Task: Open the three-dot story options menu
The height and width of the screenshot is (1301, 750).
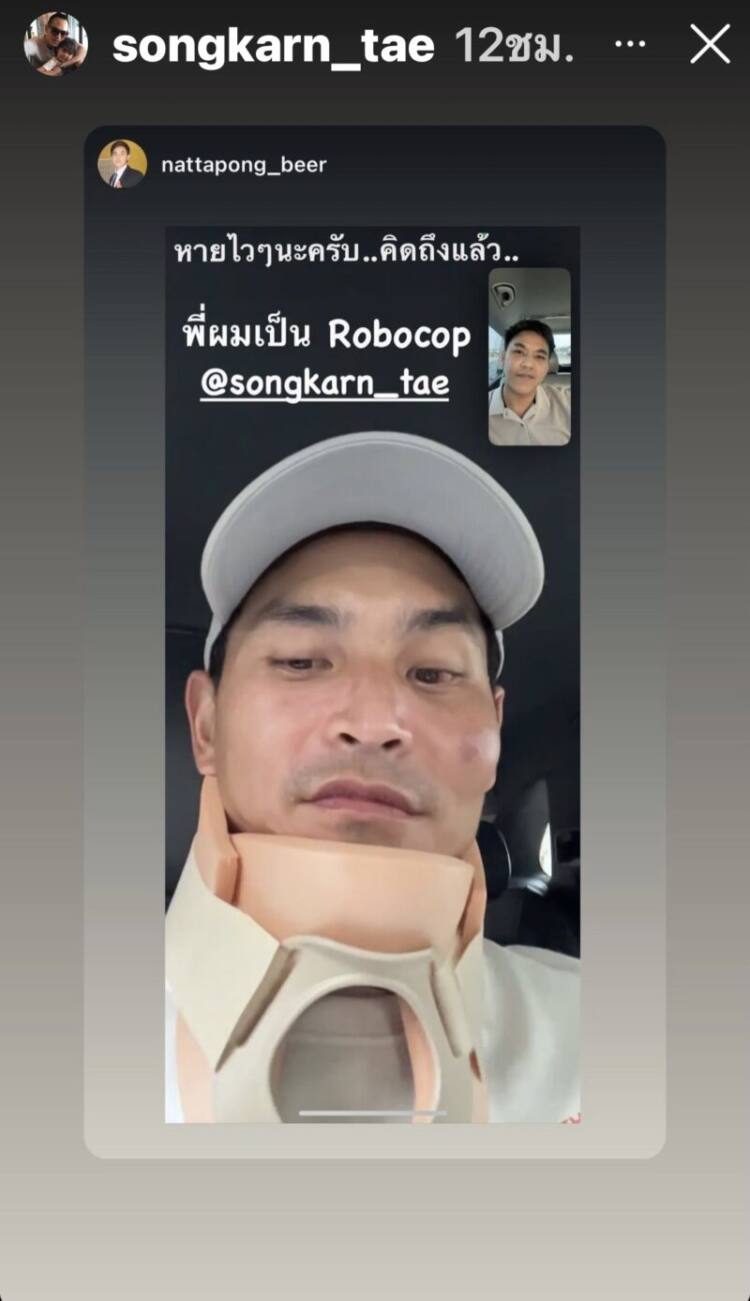Action: click(x=630, y=45)
